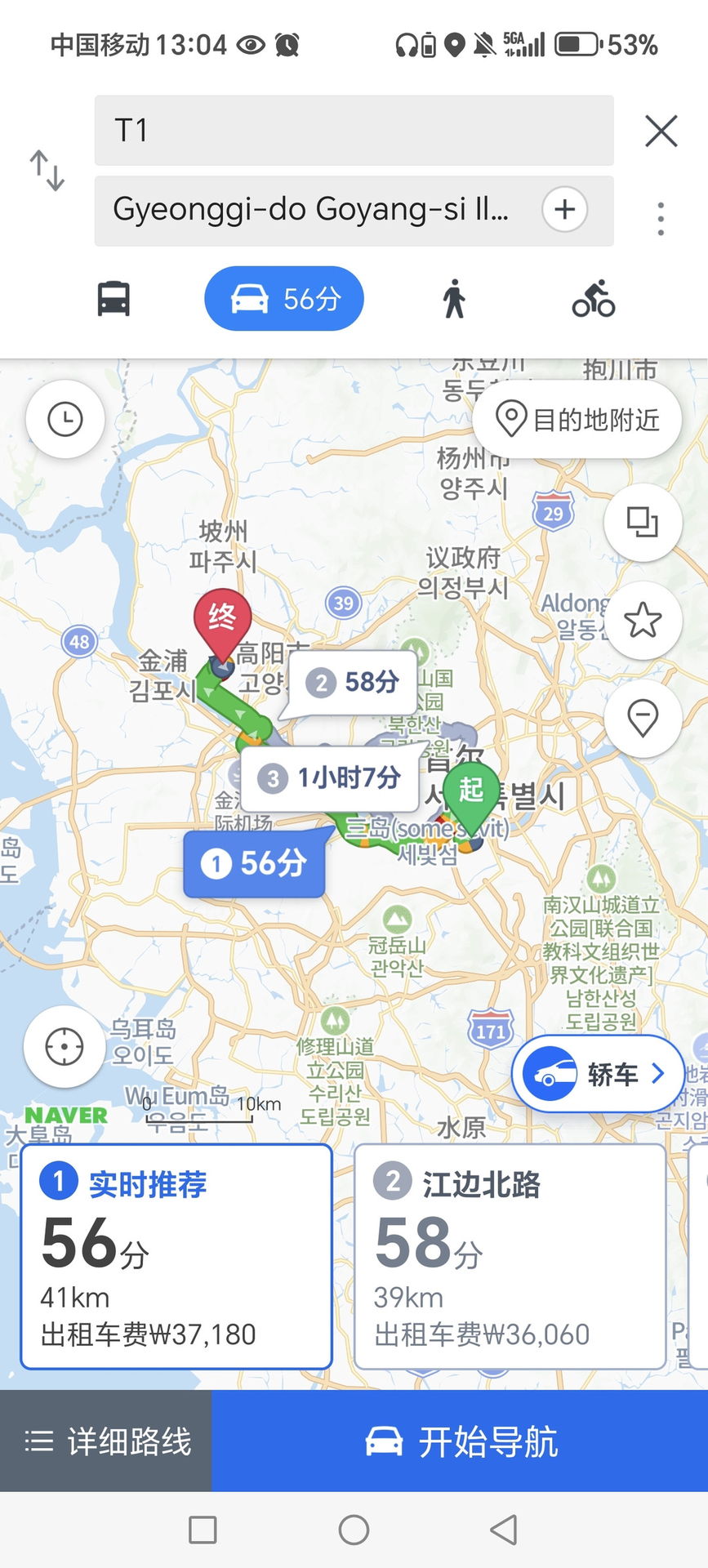708x1568 pixels.
Task: Center map on my current location
Action: click(65, 1047)
